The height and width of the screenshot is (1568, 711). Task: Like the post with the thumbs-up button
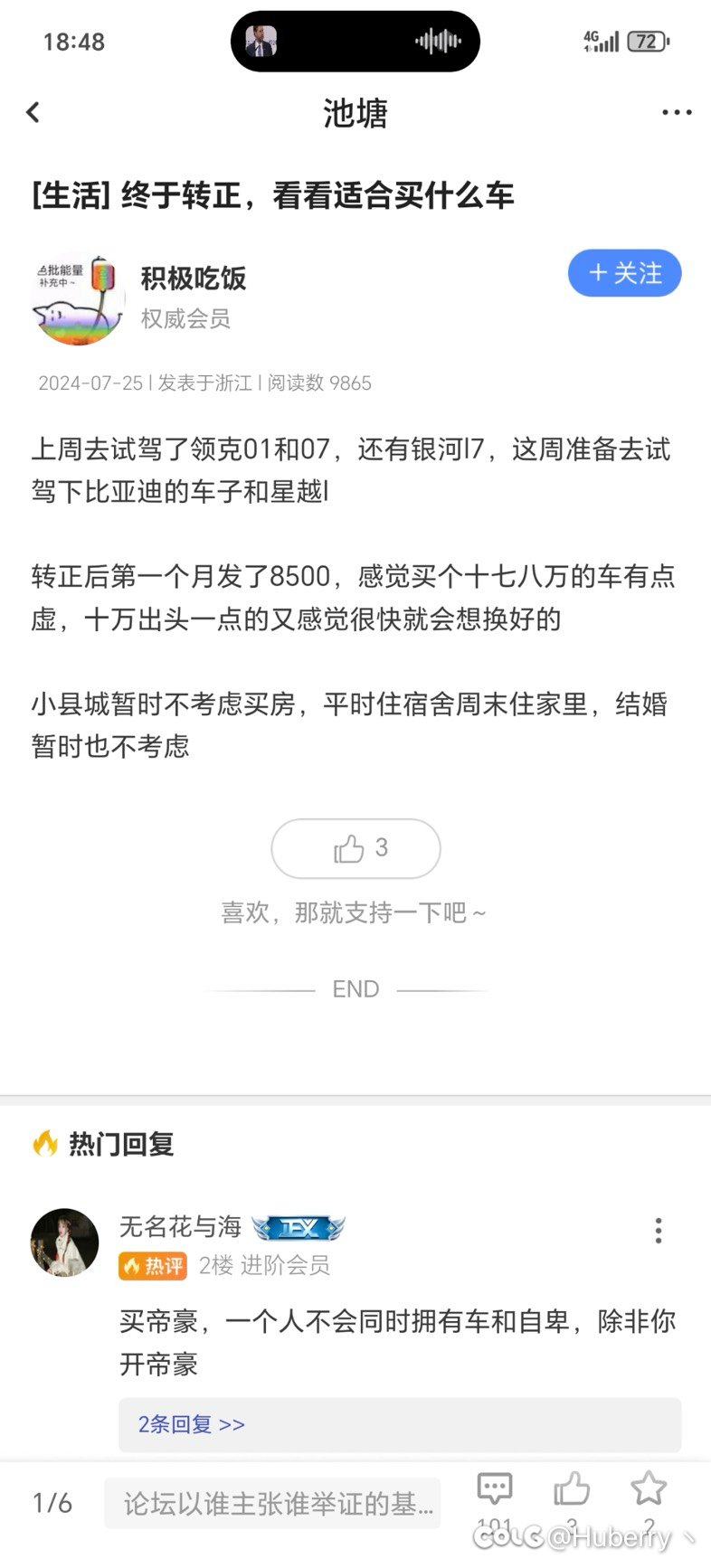click(x=355, y=848)
